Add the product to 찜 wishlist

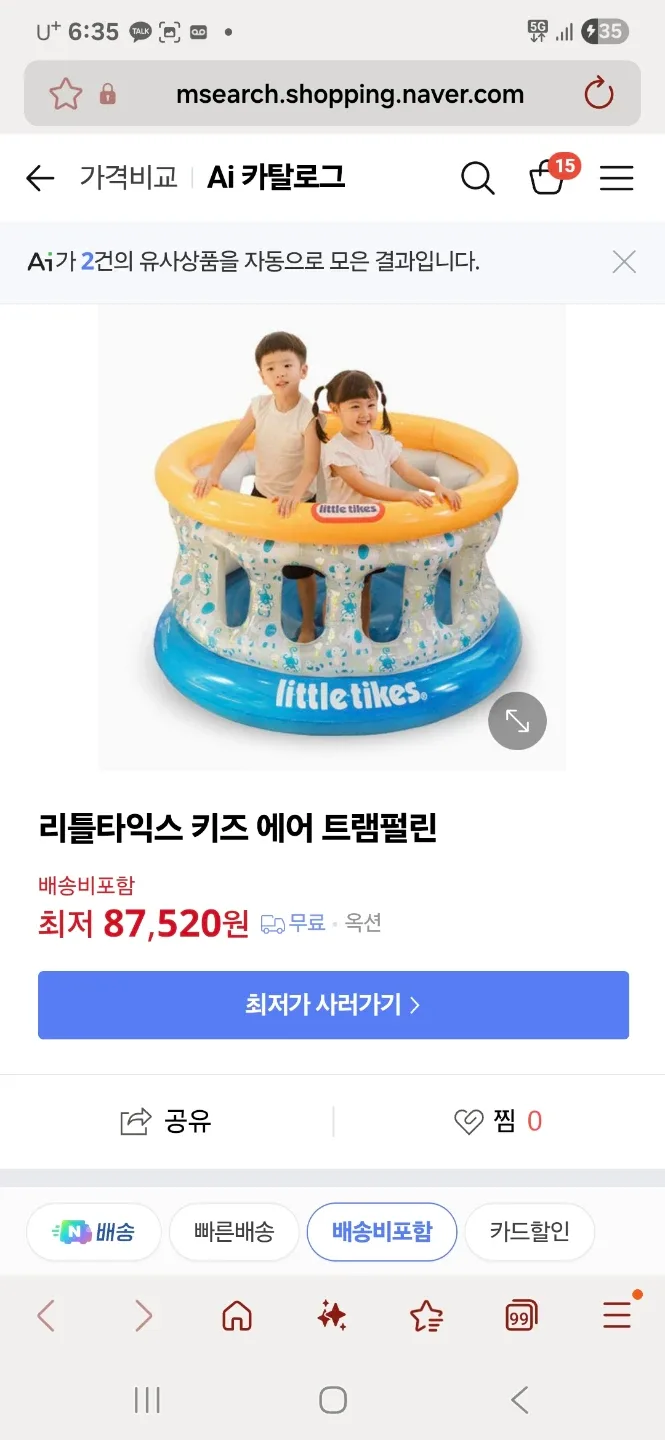498,1121
